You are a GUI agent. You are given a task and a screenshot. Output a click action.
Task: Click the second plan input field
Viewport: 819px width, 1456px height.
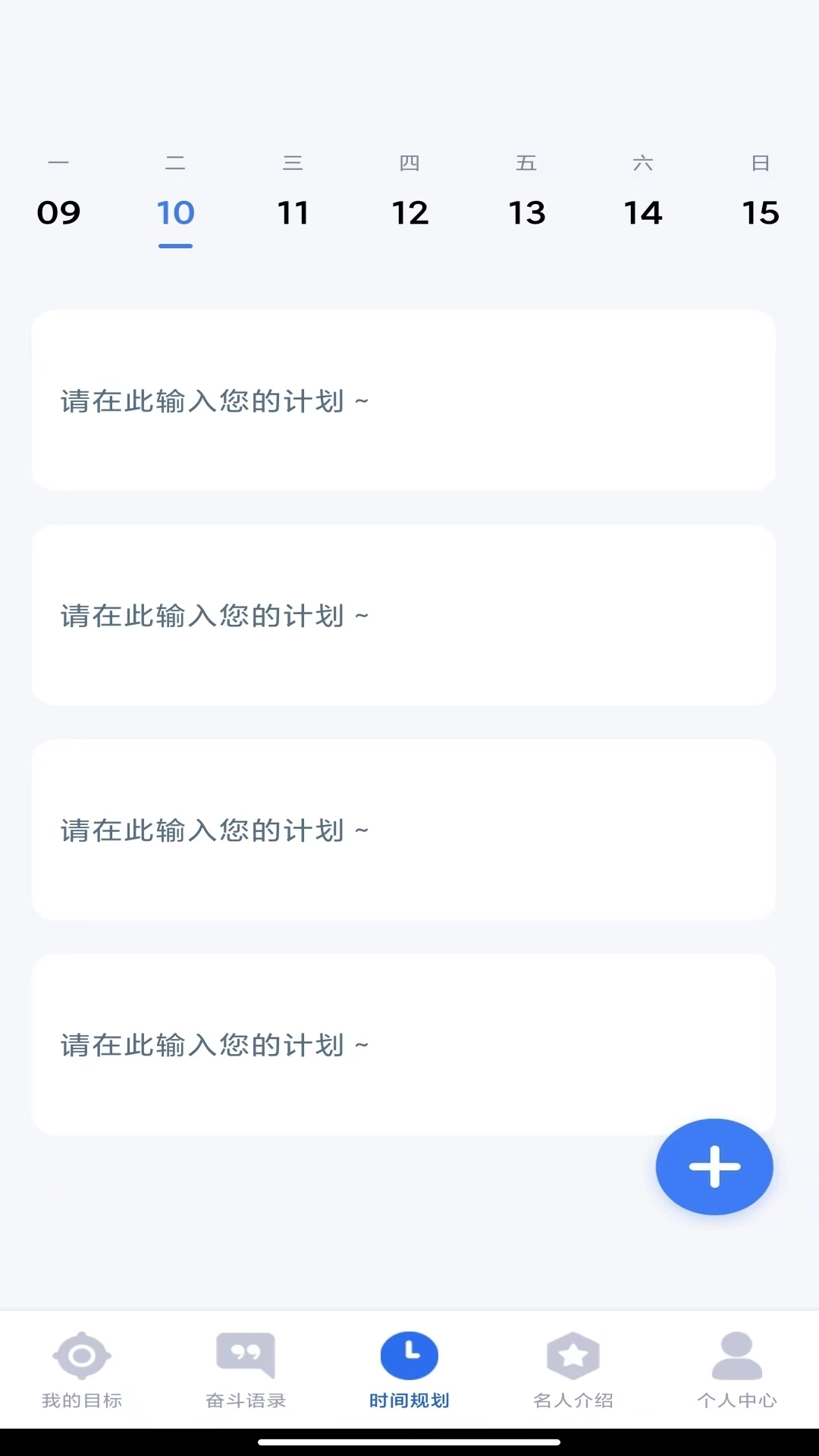click(403, 616)
